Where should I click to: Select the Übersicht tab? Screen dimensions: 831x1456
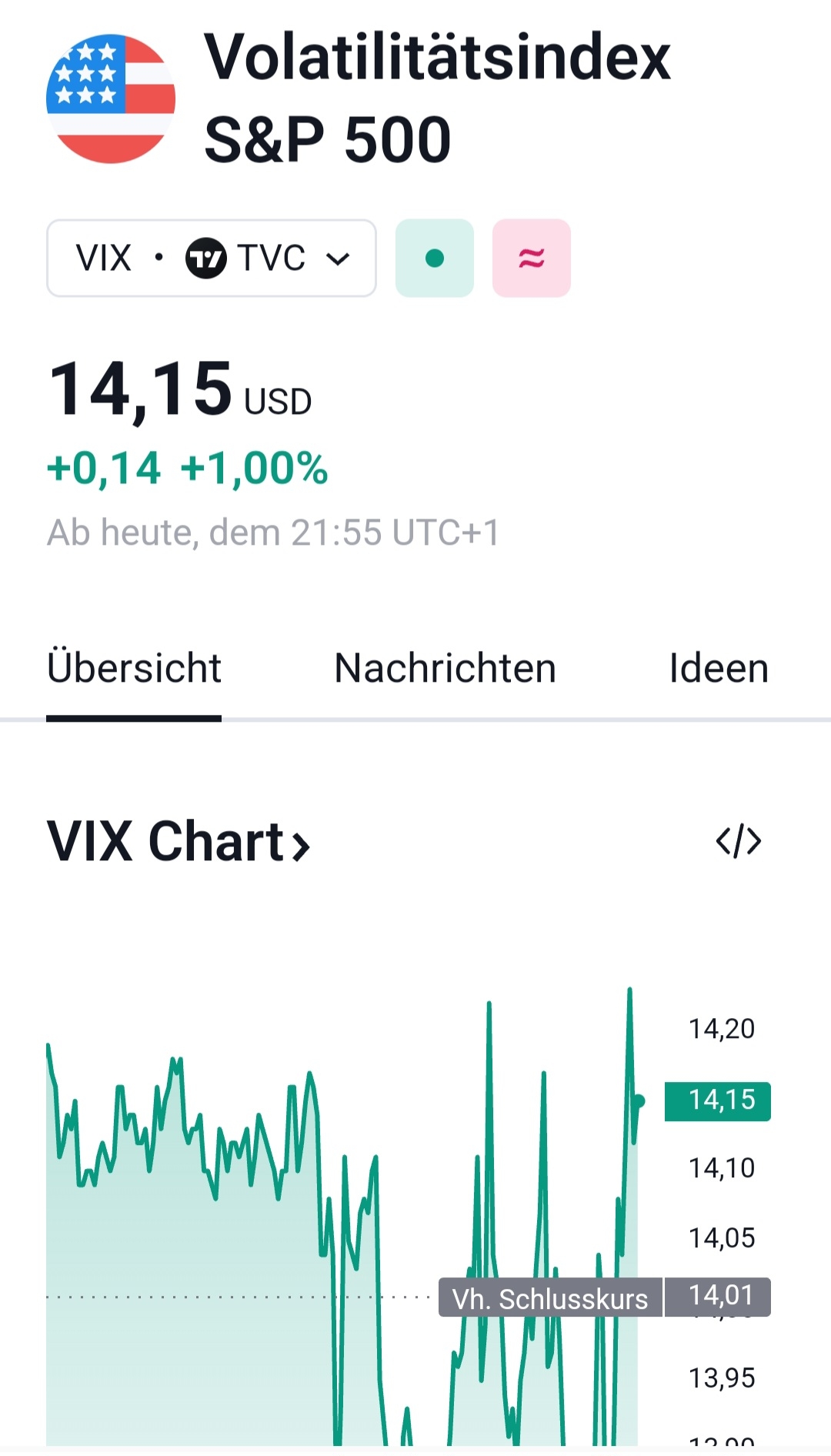[x=134, y=666]
